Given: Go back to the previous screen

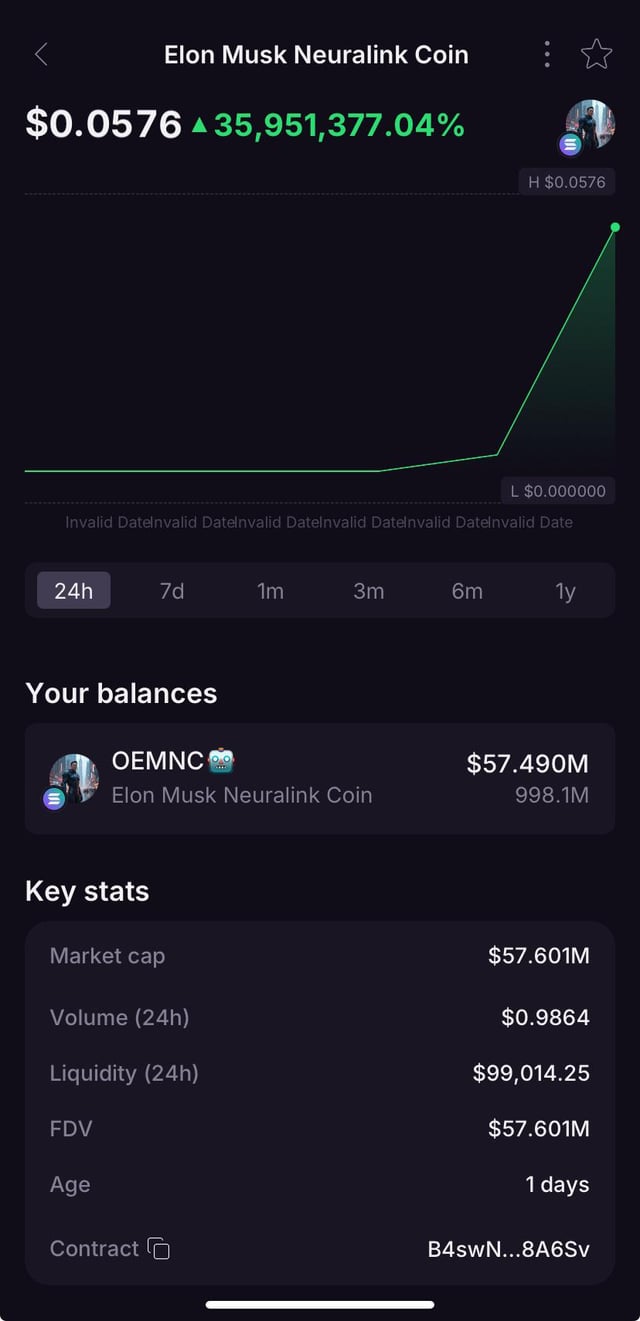Looking at the screenshot, I should point(41,54).
